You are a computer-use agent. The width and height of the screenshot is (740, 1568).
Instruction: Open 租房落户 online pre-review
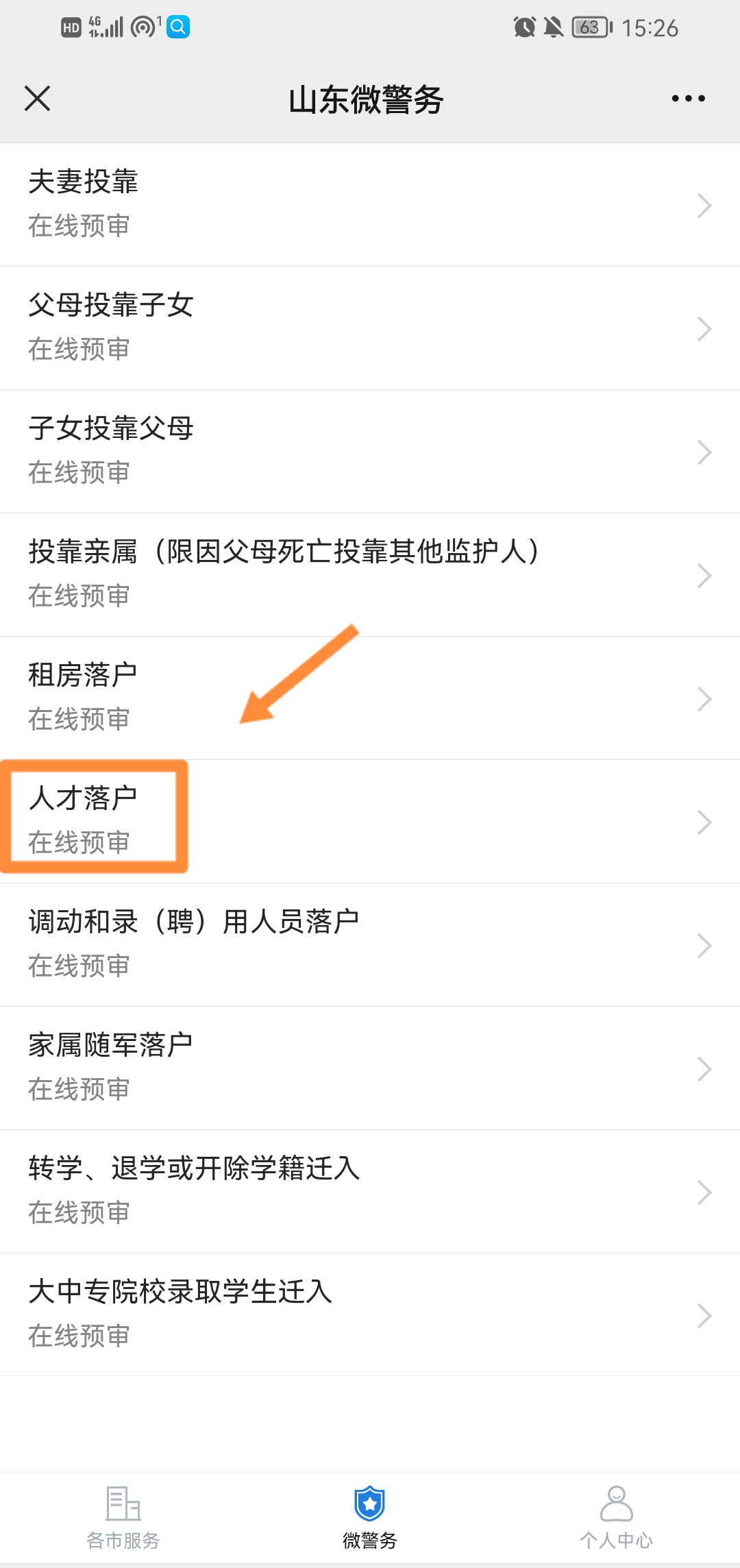[370, 698]
